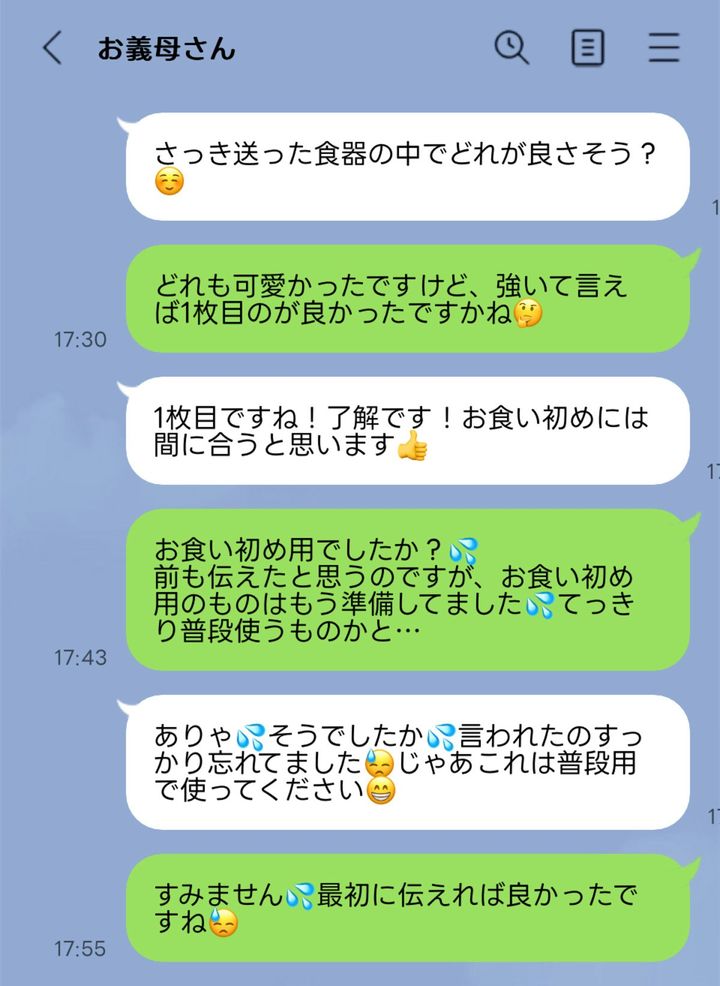Open the notes icon in chat header

point(588,47)
